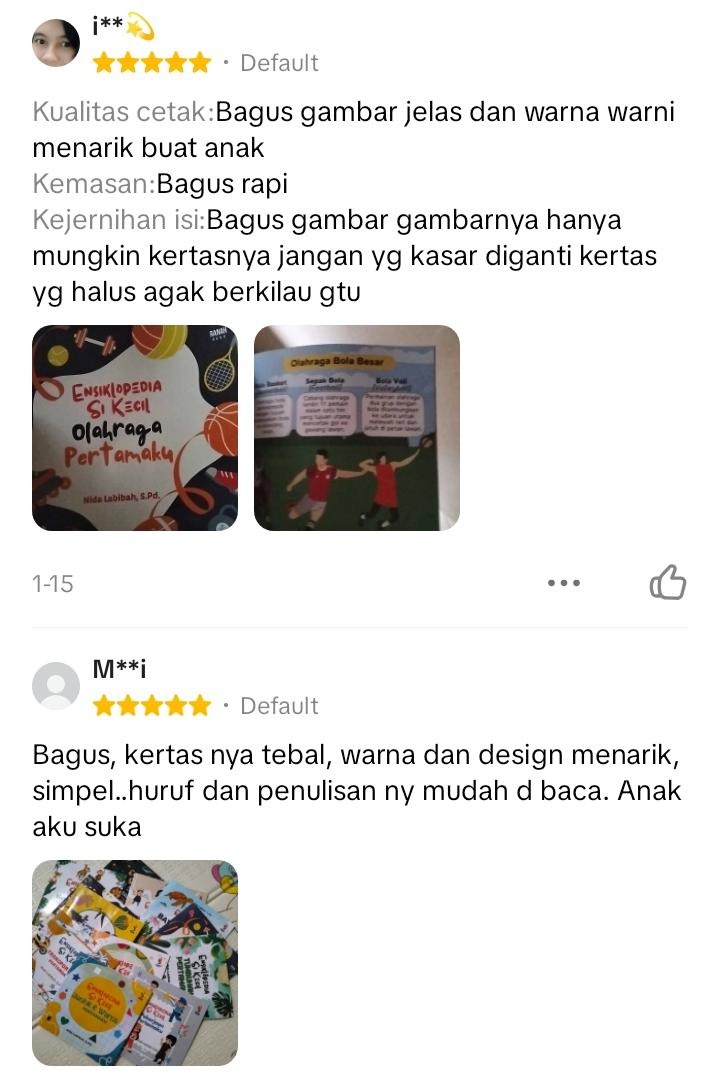Screen dimensions: 720x1075
Task: View the Olahraga Bola Besar page photo
Action: pos(357,428)
